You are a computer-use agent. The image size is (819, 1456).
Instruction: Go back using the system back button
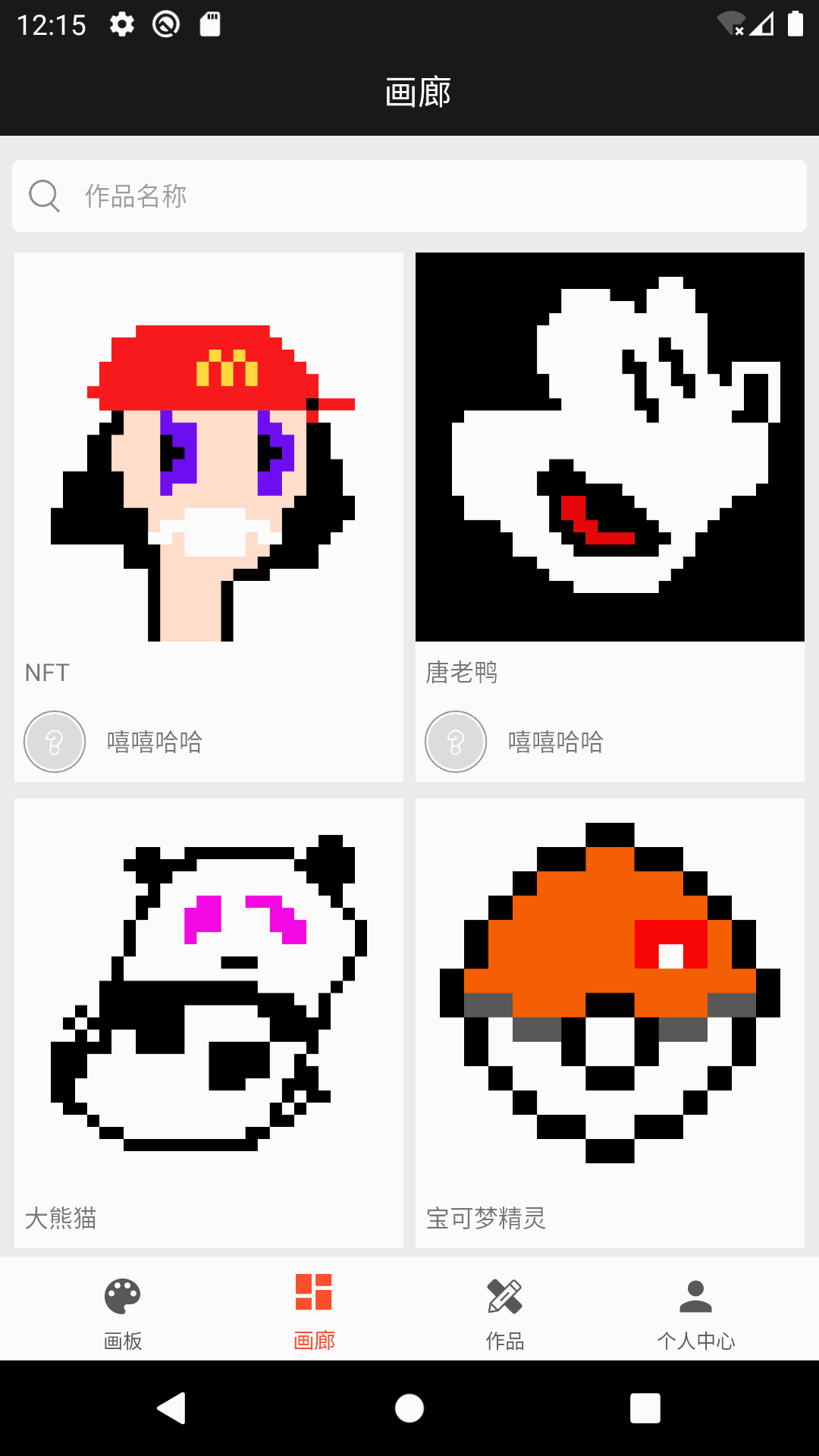pos(173,1408)
